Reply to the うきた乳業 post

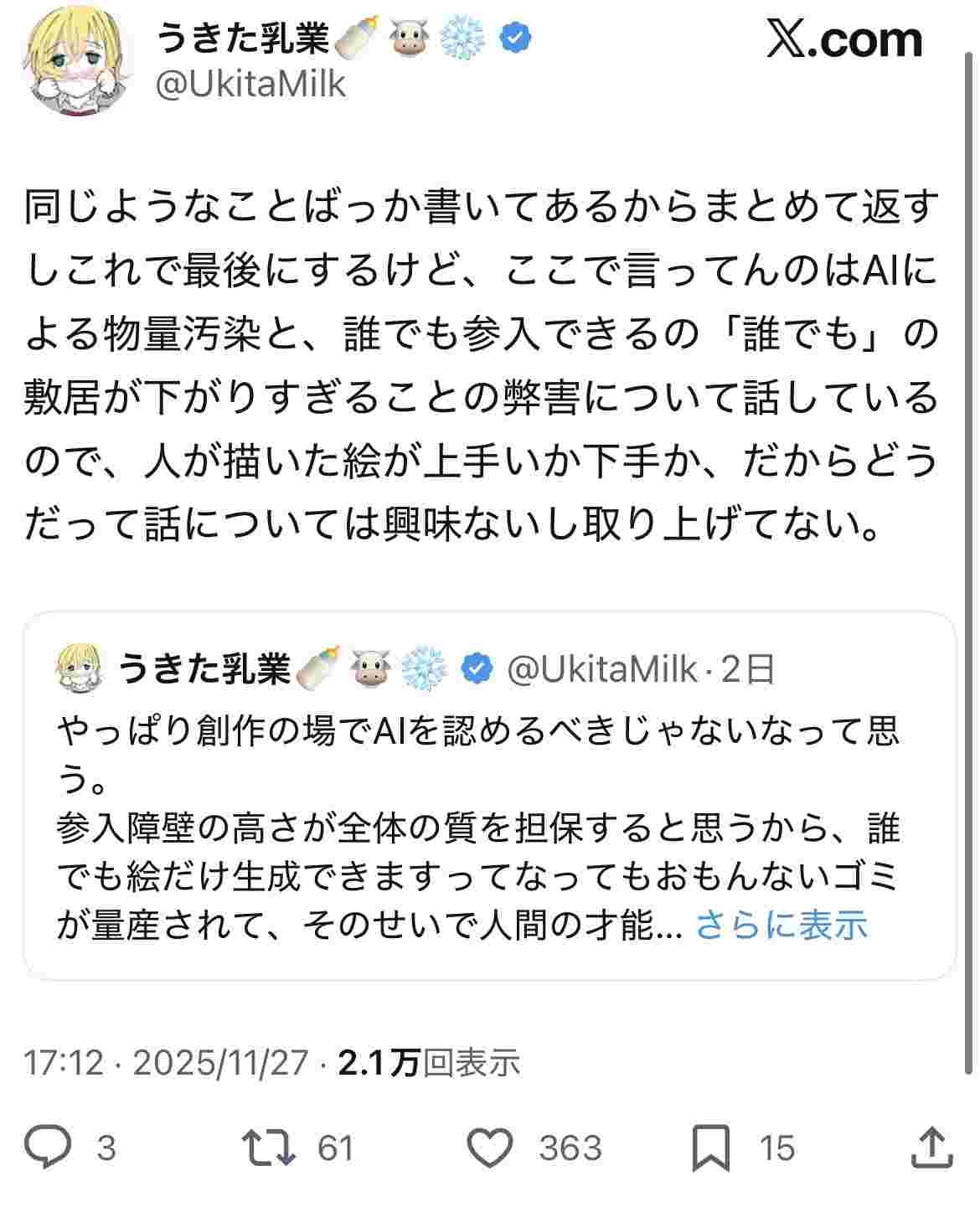pyautogui.click(x=49, y=1148)
